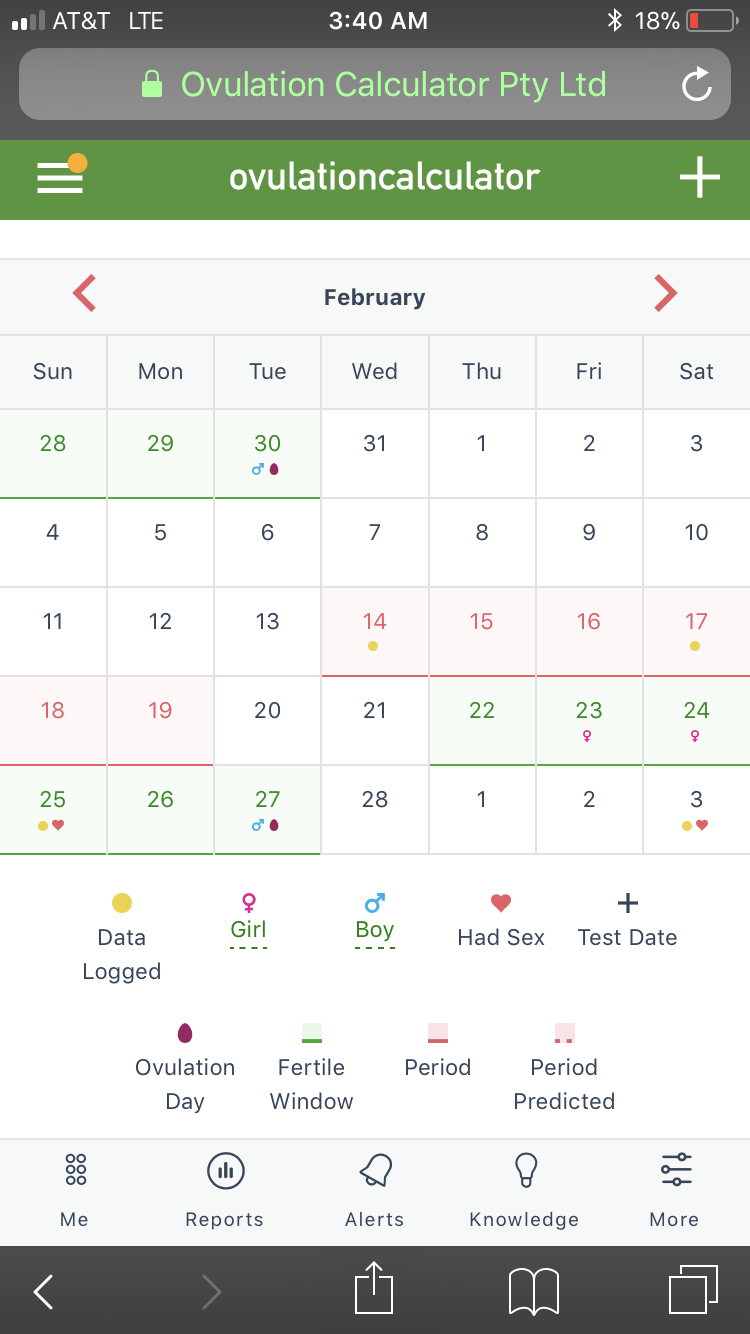Switch to the Knowledge tab

(525, 1191)
